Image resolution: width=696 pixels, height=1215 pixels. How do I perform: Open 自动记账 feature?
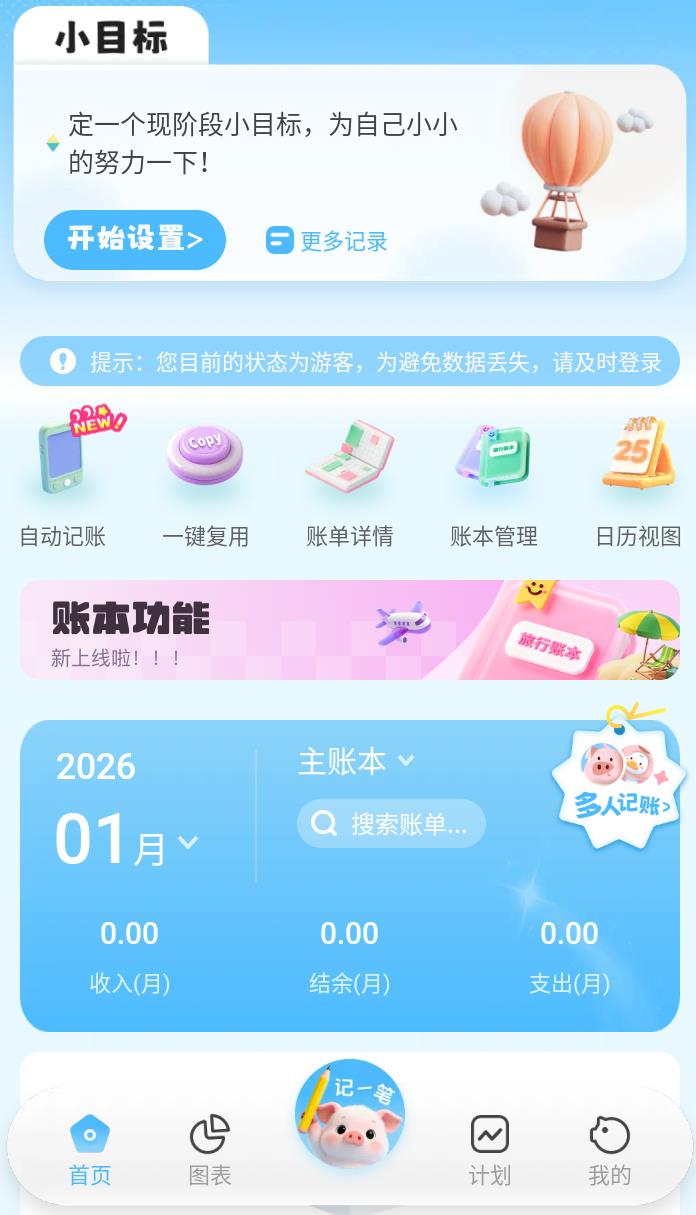pos(63,482)
